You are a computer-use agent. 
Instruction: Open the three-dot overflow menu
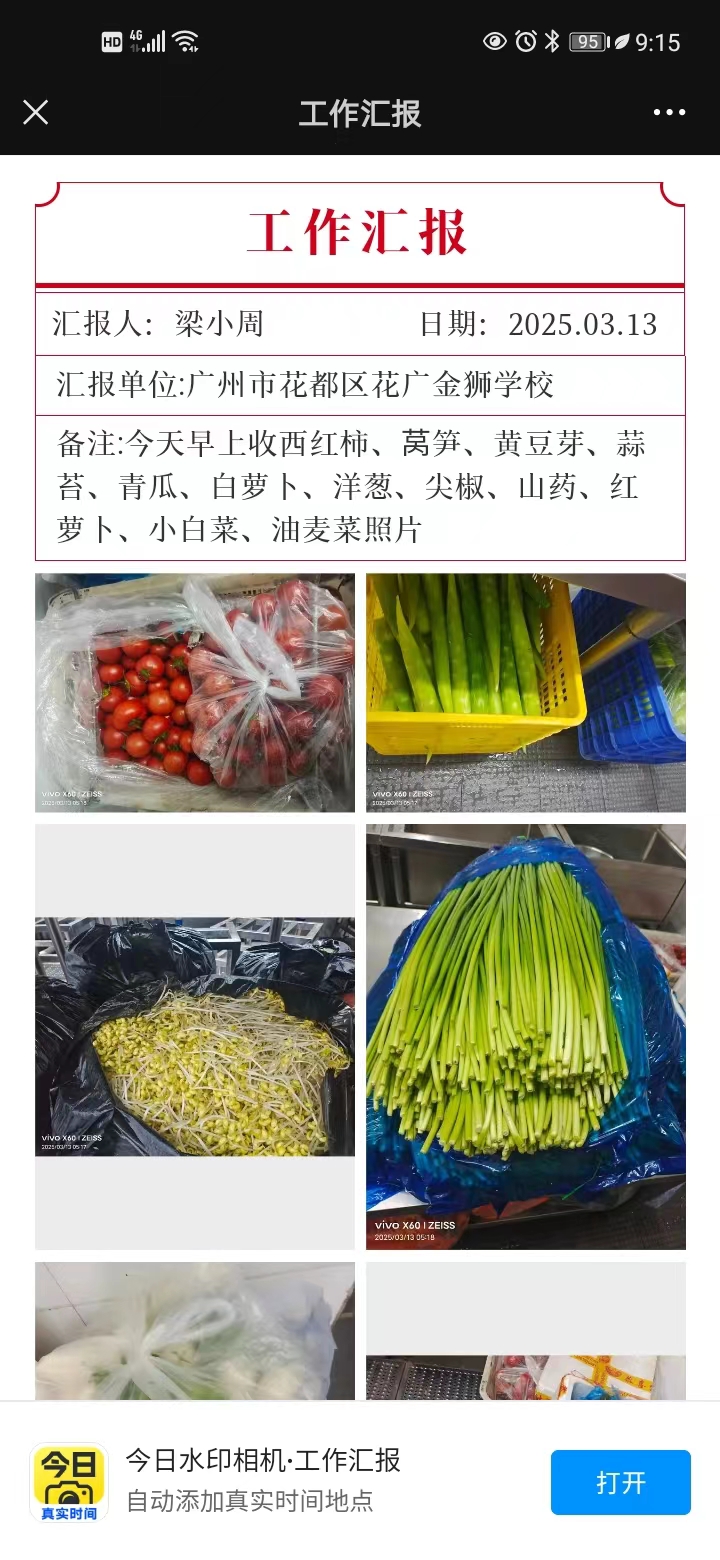click(669, 112)
